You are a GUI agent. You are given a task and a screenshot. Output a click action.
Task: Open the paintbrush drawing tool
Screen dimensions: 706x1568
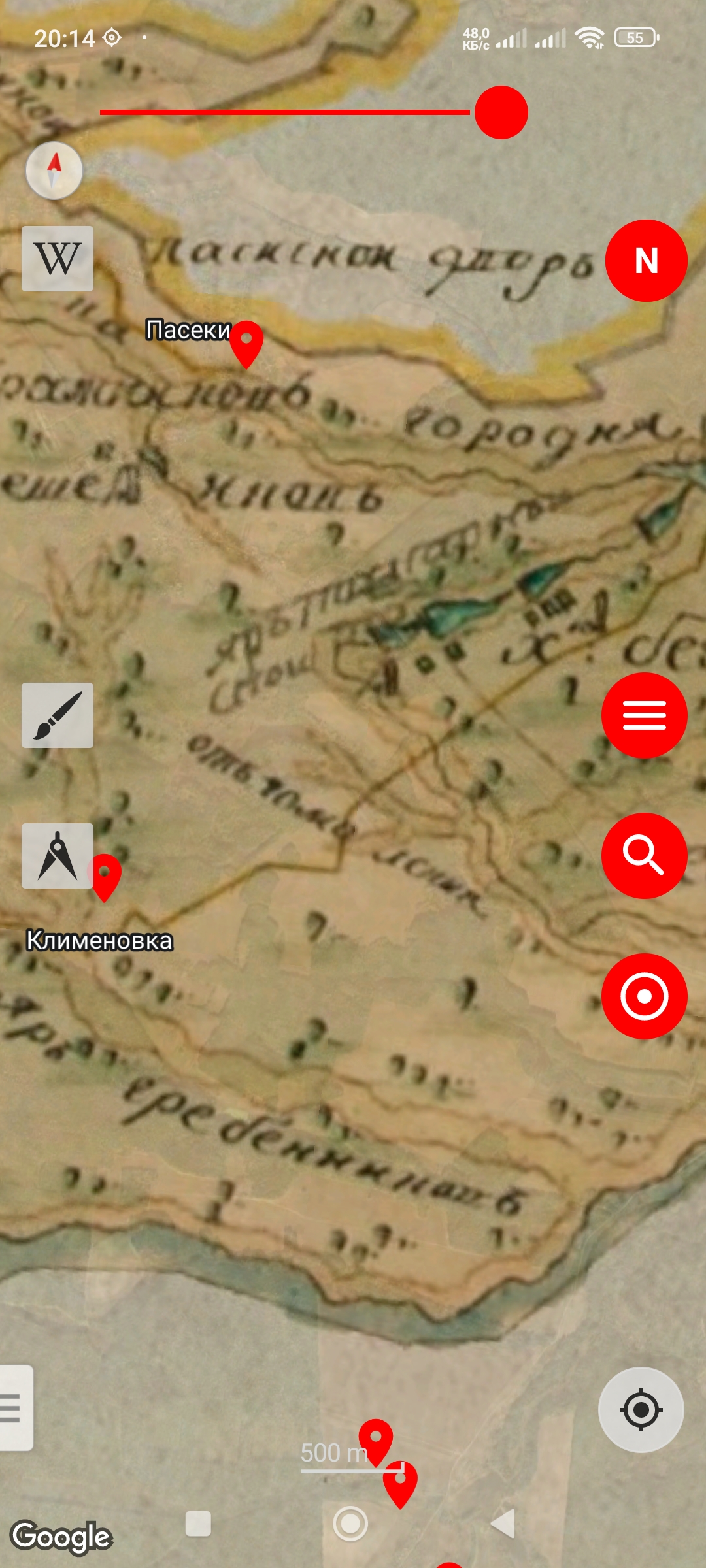pos(58,715)
